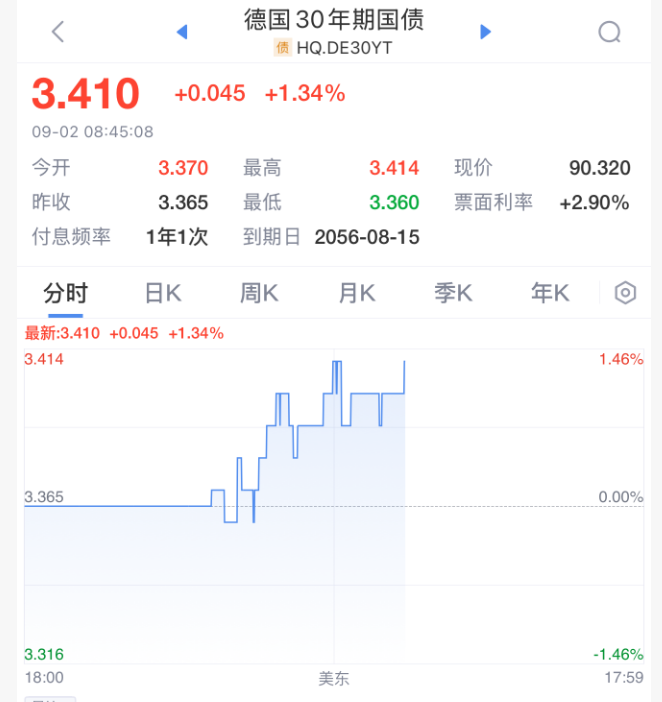Select the 分时 chart tab
This screenshot has height=702, width=662.
coord(66,293)
